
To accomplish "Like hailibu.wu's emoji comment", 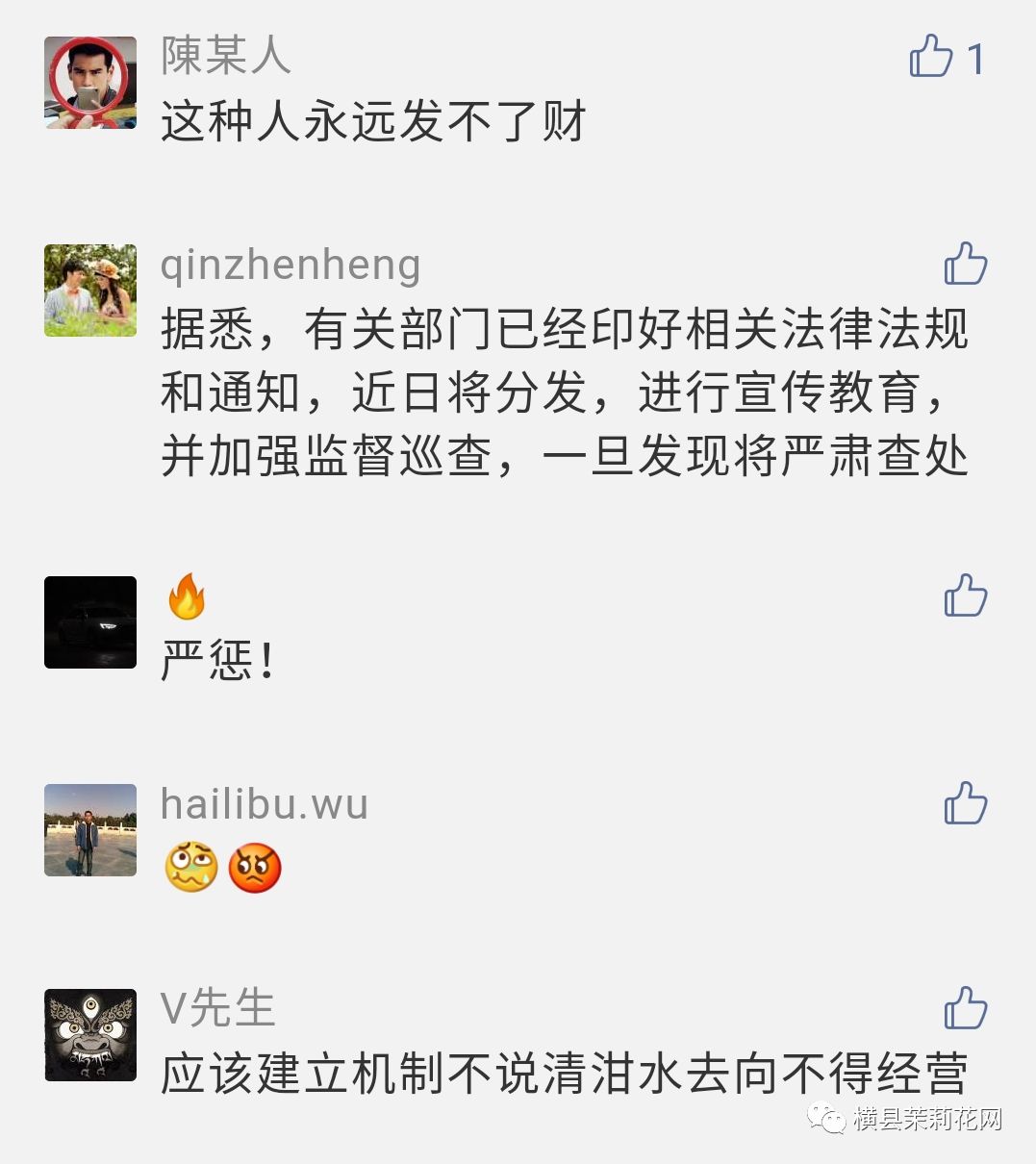I will [x=965, y=803].
